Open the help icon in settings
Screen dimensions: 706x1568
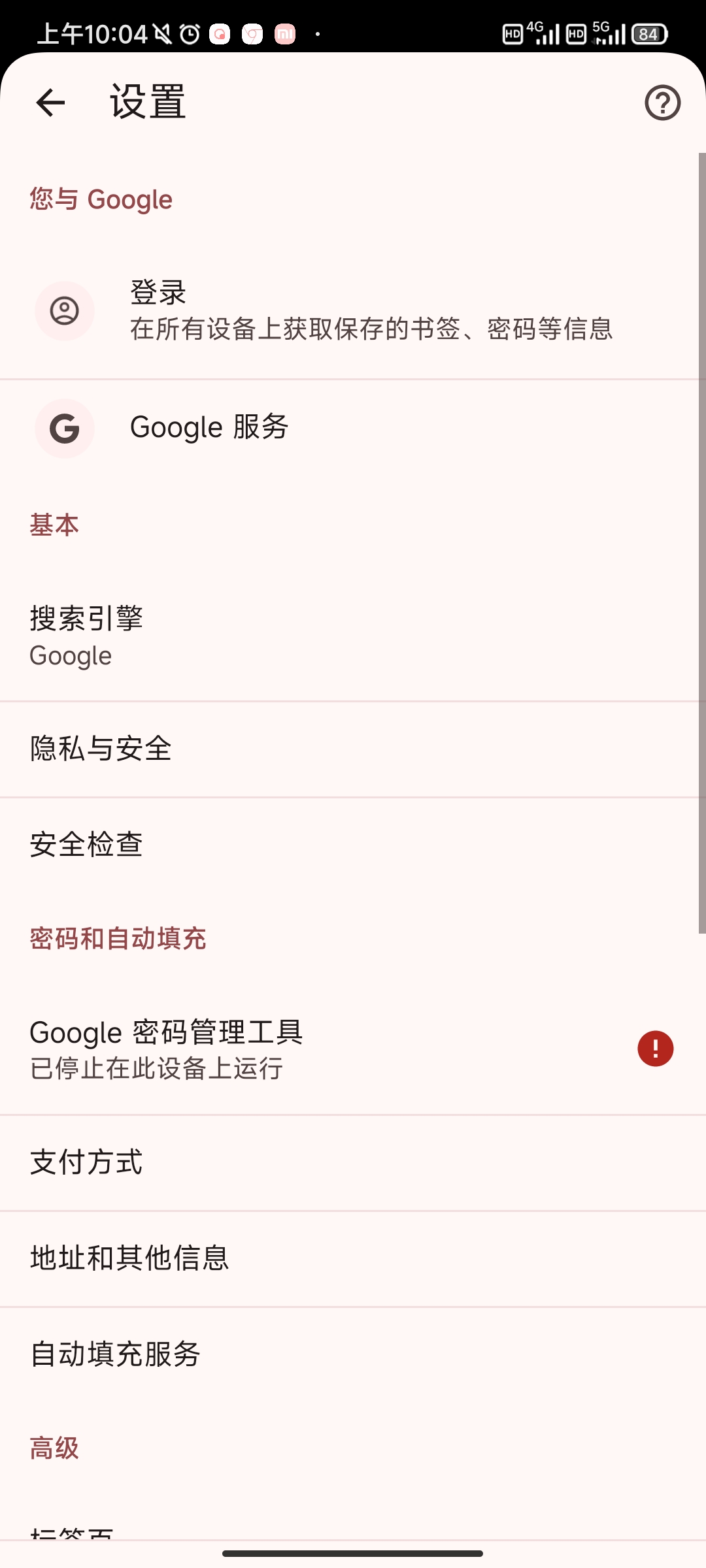click(662, 103)
